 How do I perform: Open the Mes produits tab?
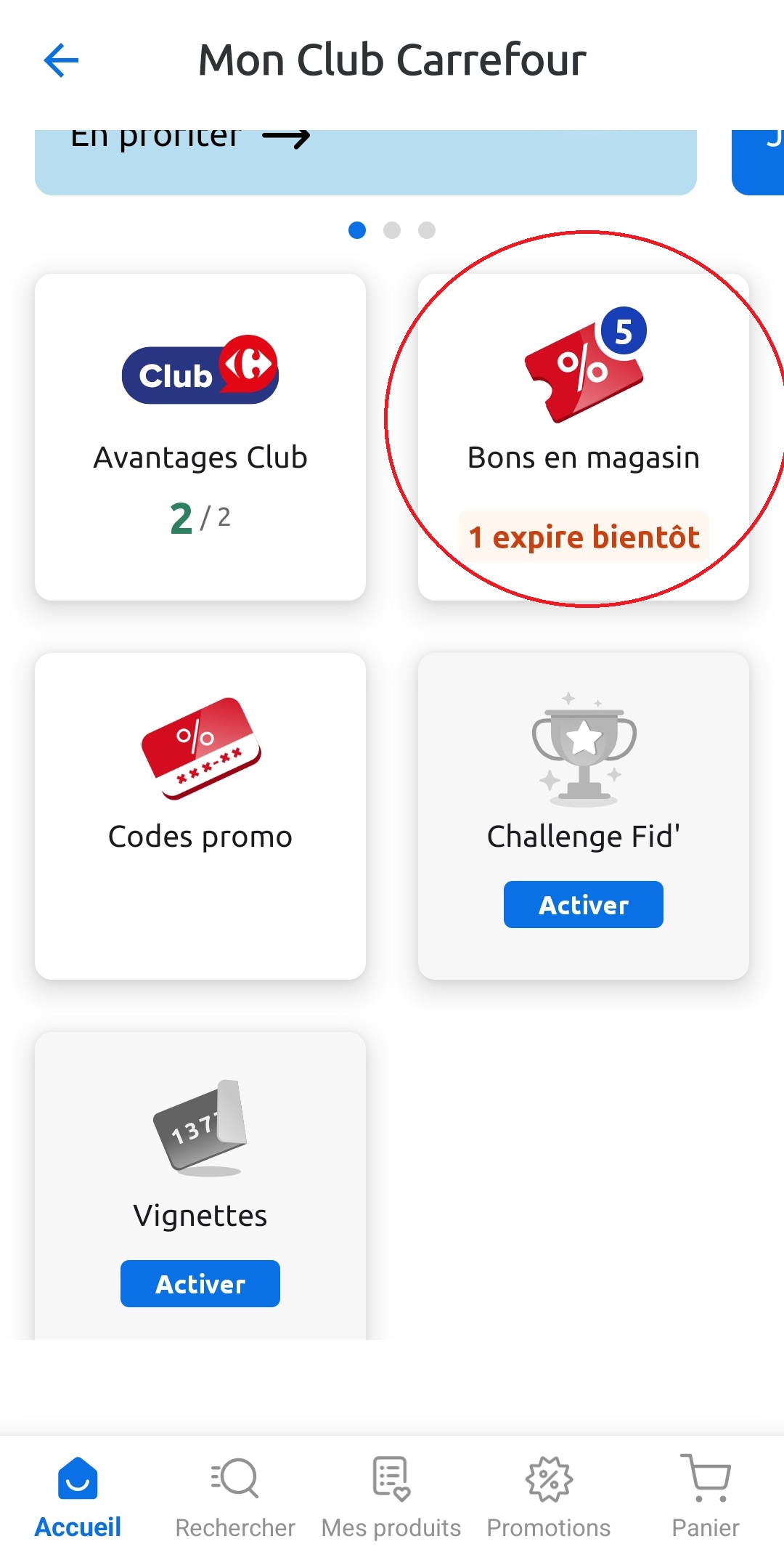391,1498
